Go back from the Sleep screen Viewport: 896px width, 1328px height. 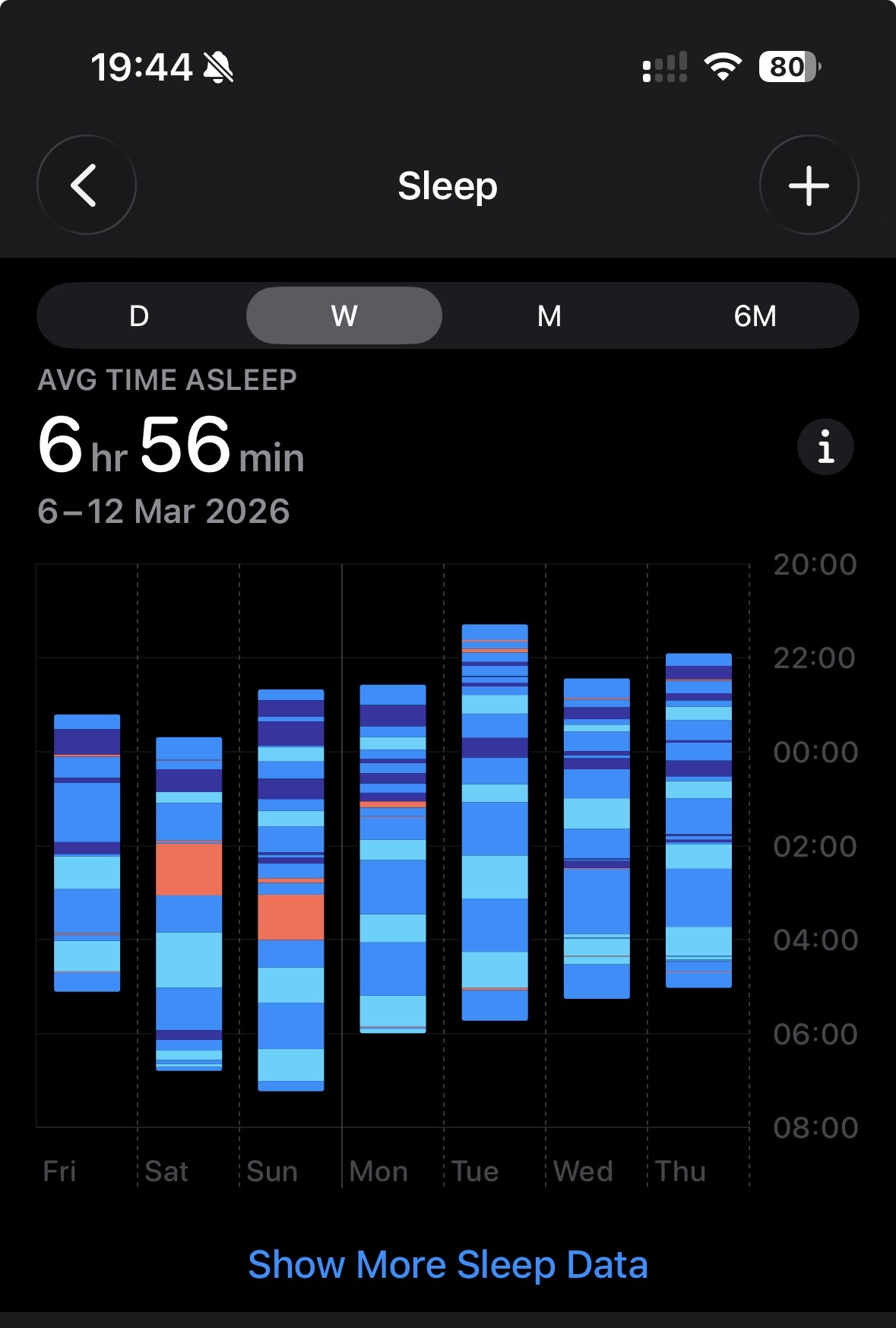[86, 185]
